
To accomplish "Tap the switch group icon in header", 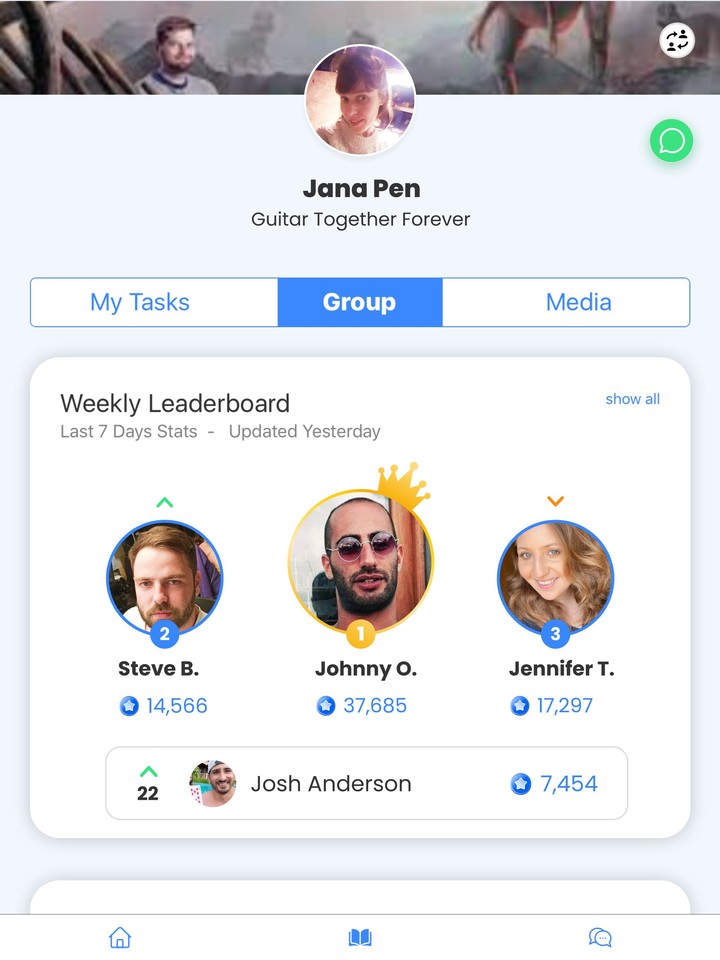I will click(x=677, y=40).
